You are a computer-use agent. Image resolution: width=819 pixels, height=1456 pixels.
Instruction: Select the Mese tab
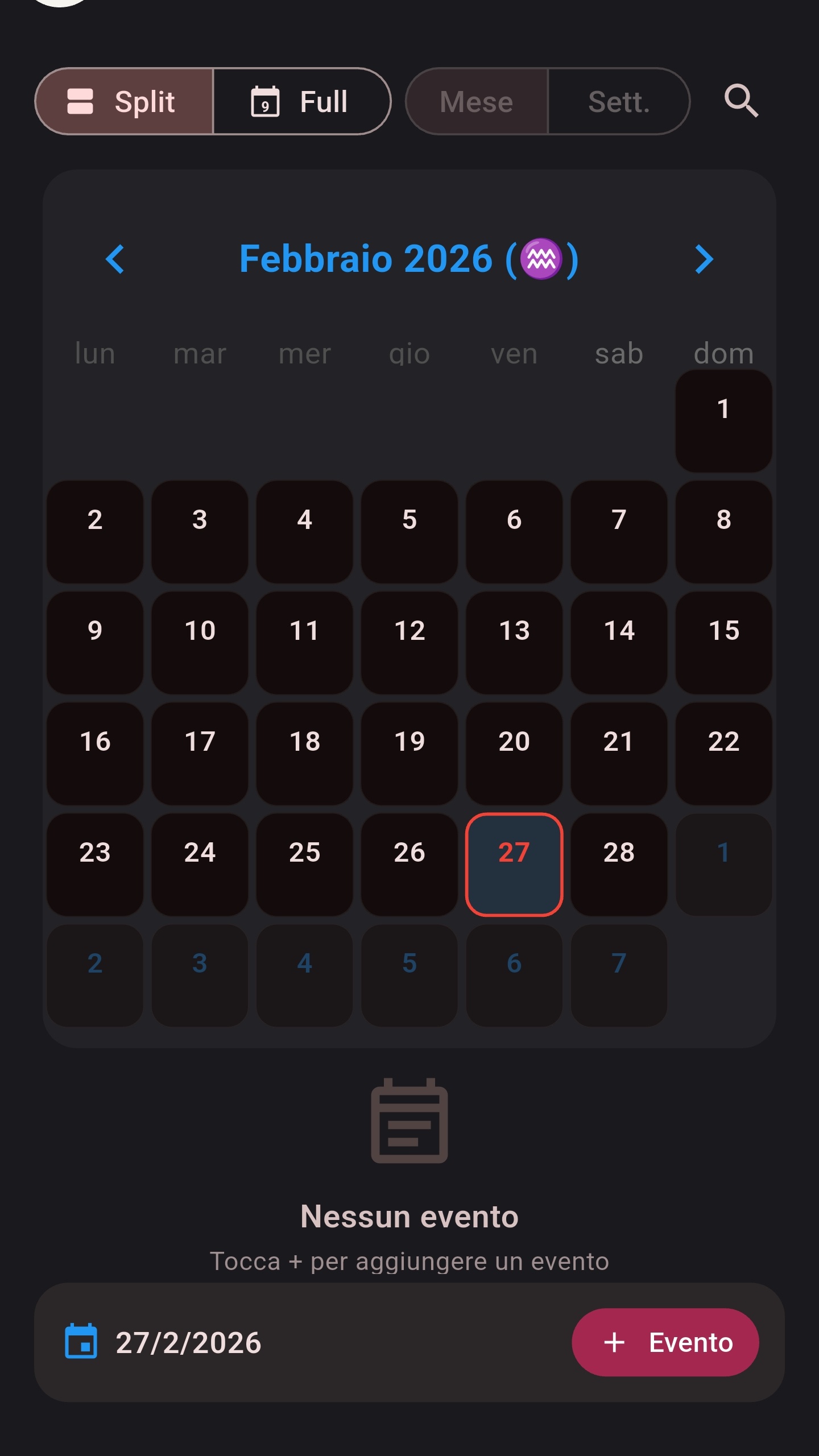coord(477,101)
